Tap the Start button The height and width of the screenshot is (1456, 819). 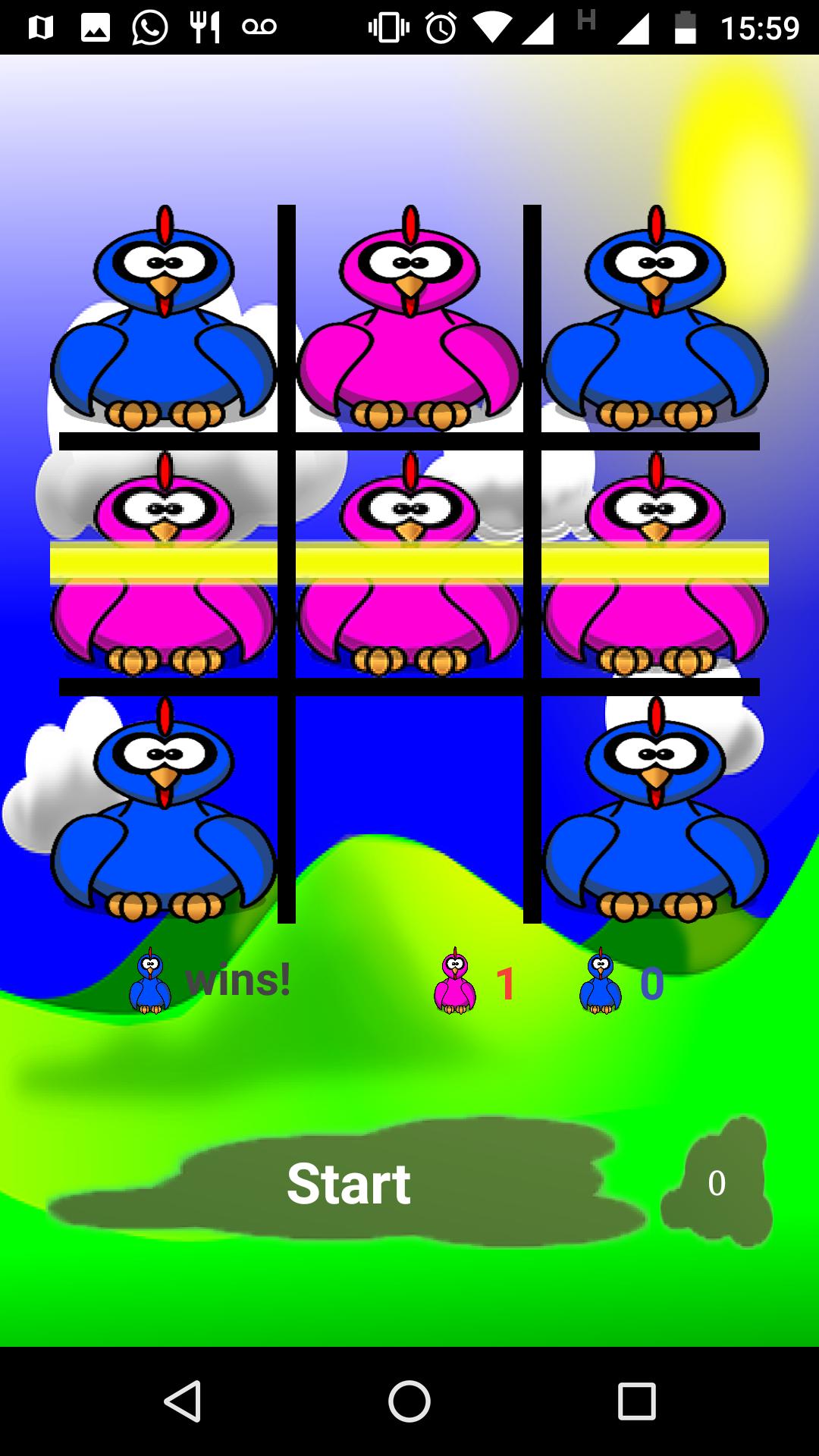point(349,1184)
